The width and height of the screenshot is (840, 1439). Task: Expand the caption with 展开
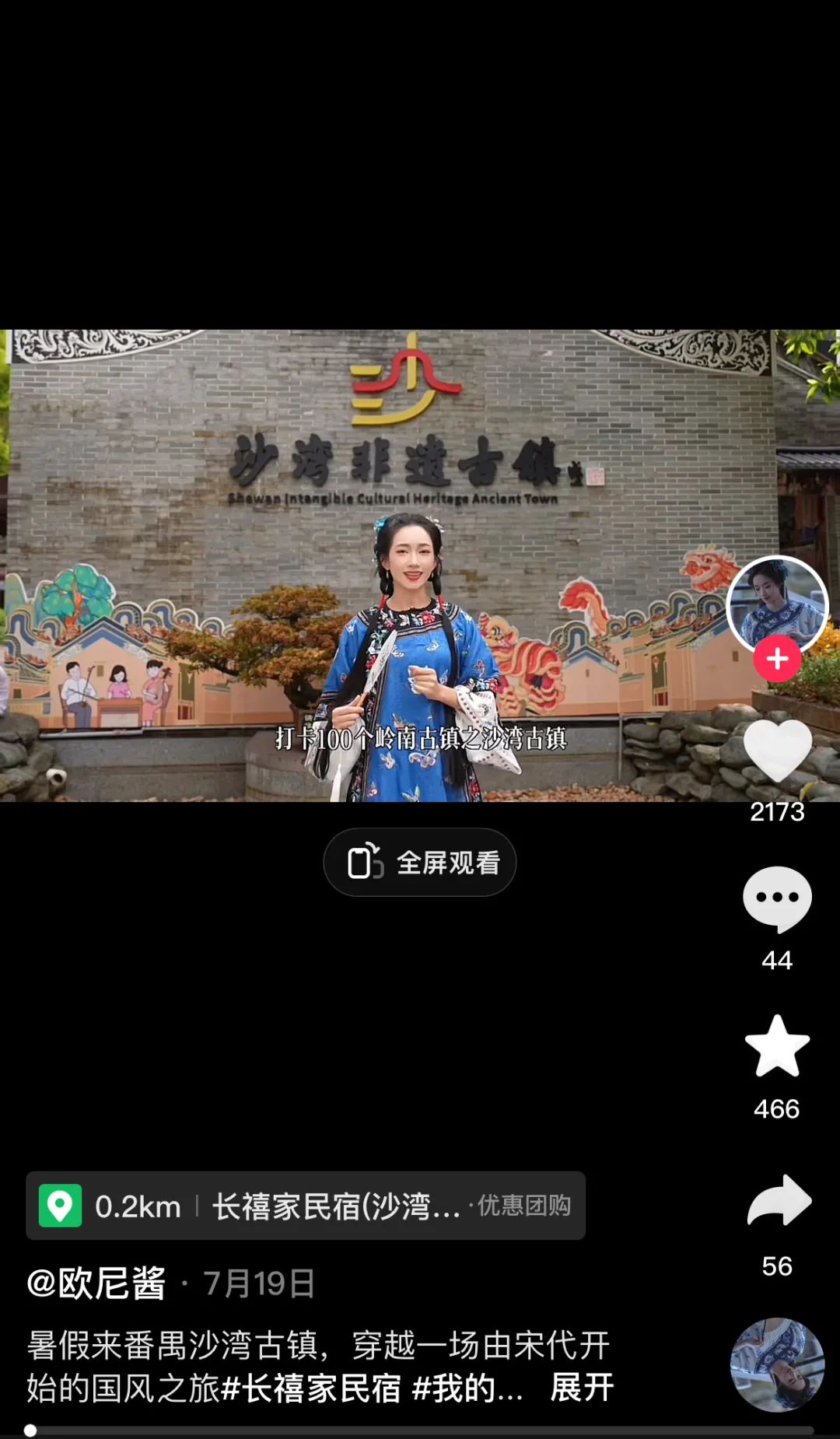[582, 1388]
